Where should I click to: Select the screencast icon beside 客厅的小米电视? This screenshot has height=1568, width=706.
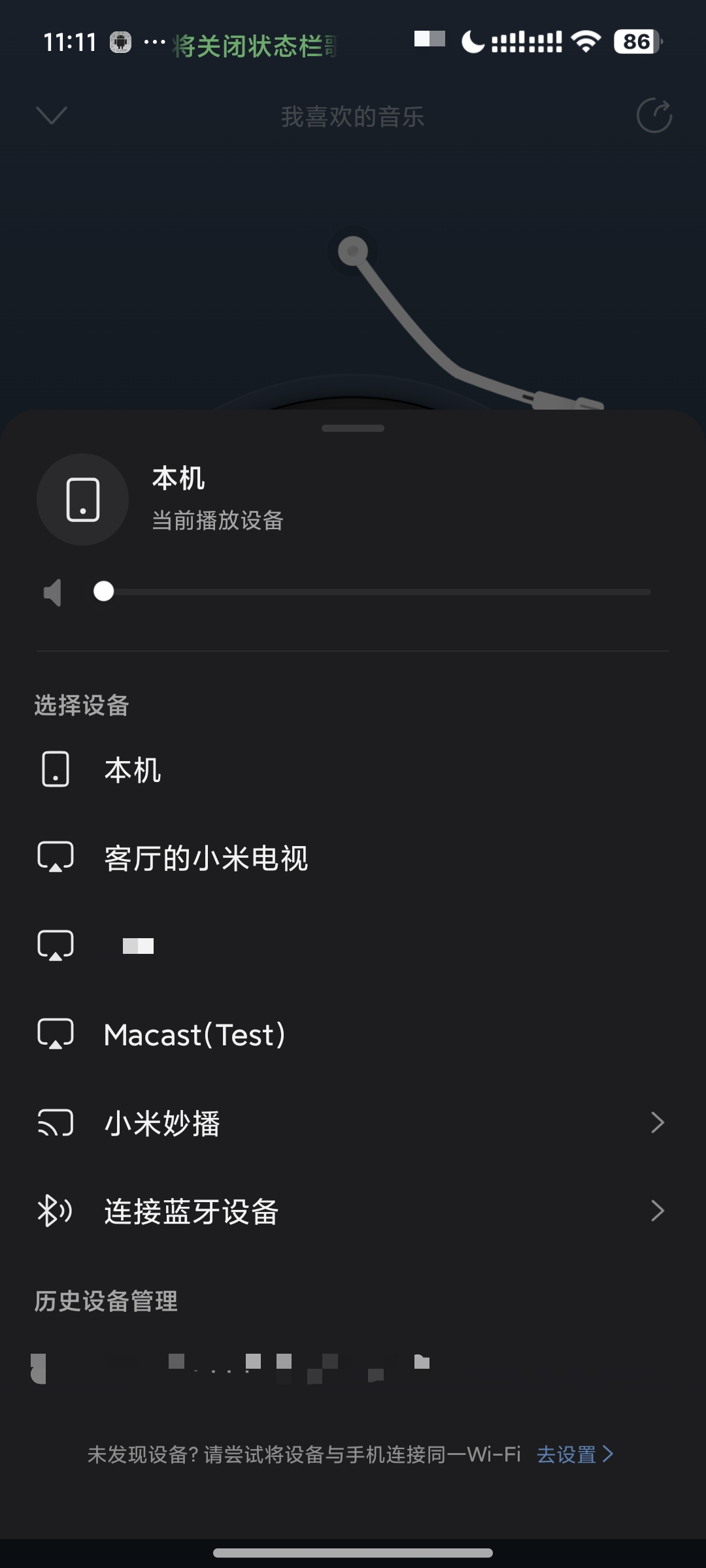[x=56, y=858]
